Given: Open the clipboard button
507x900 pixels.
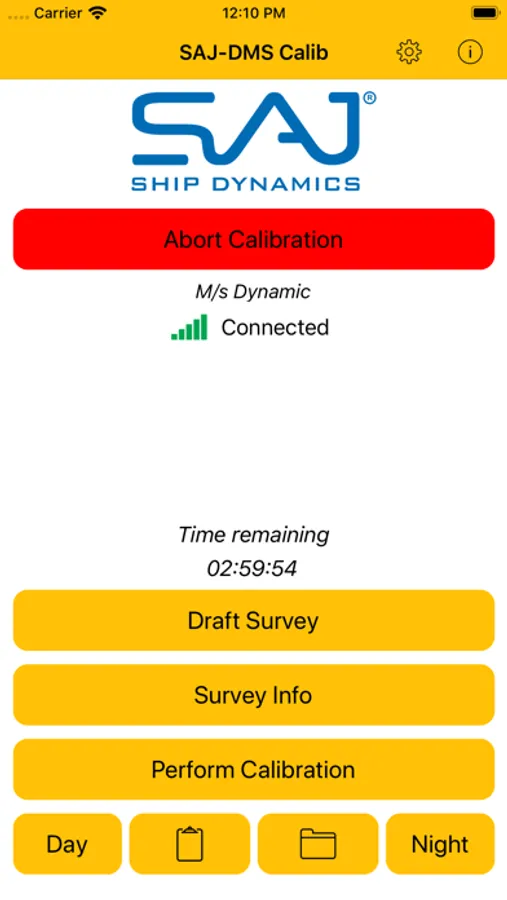Looking at the screenshot, I should point(189,844).
